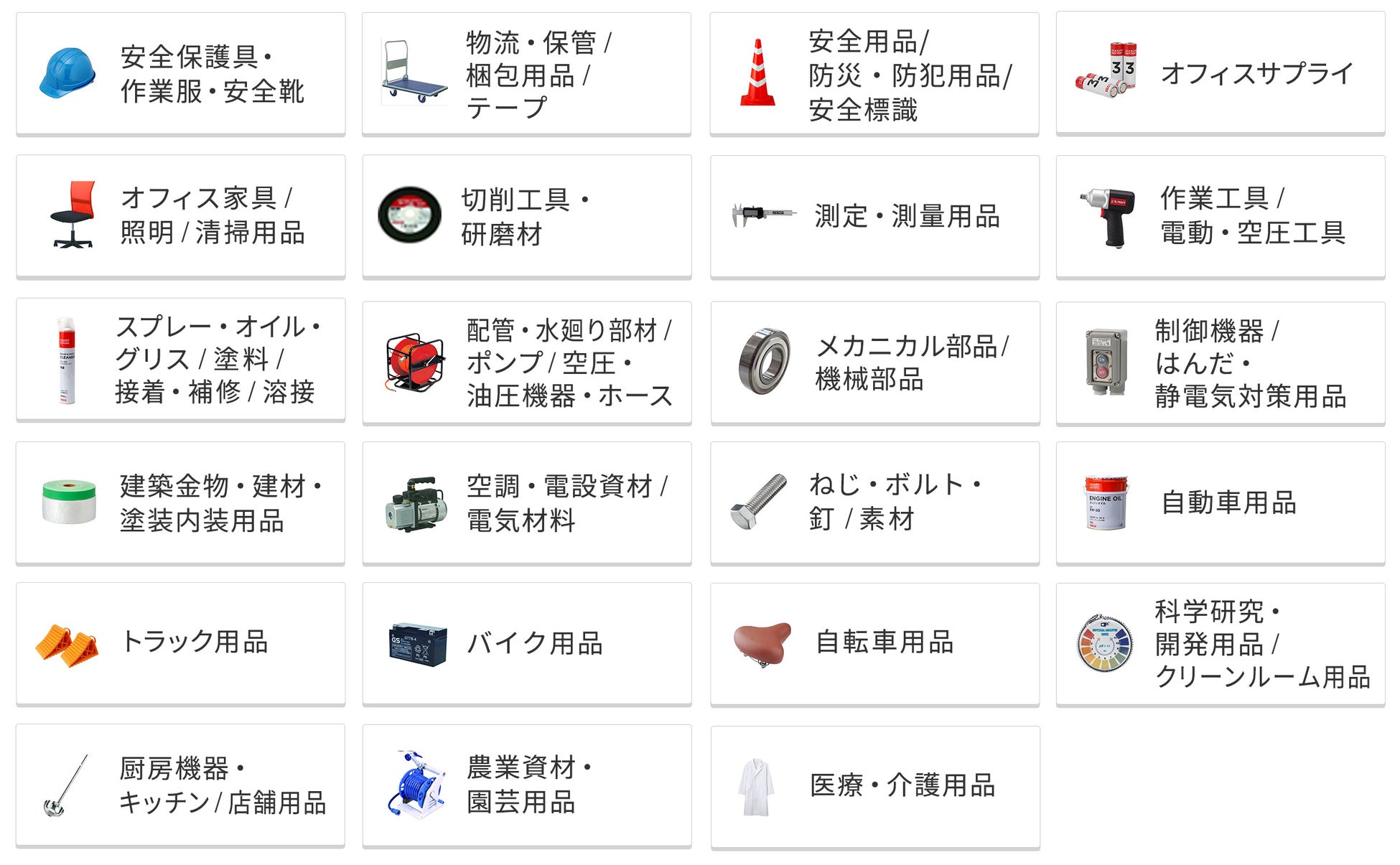Open トラック用品 category
1400x865 pixels.
tap(180, 643)
